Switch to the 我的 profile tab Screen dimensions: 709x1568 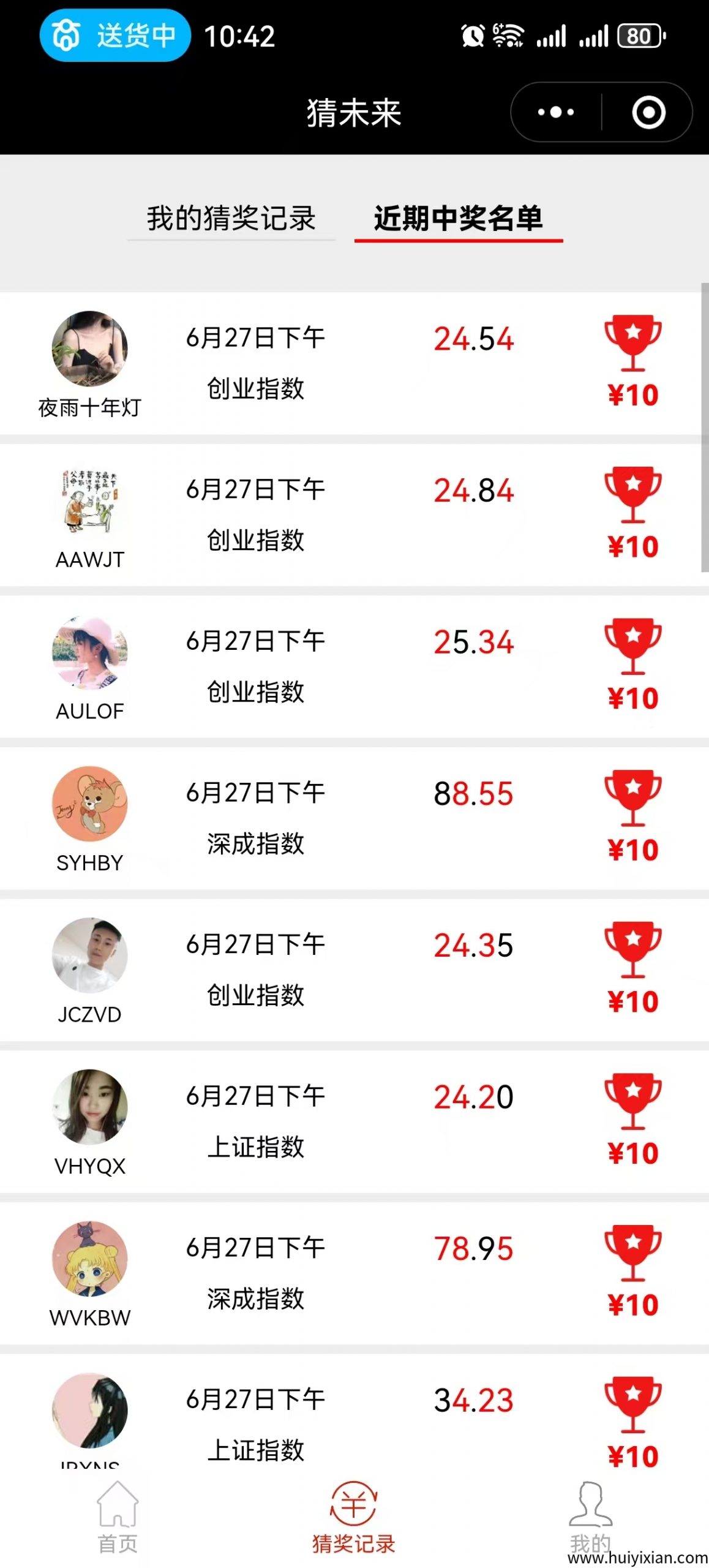tap(590, 1517)
